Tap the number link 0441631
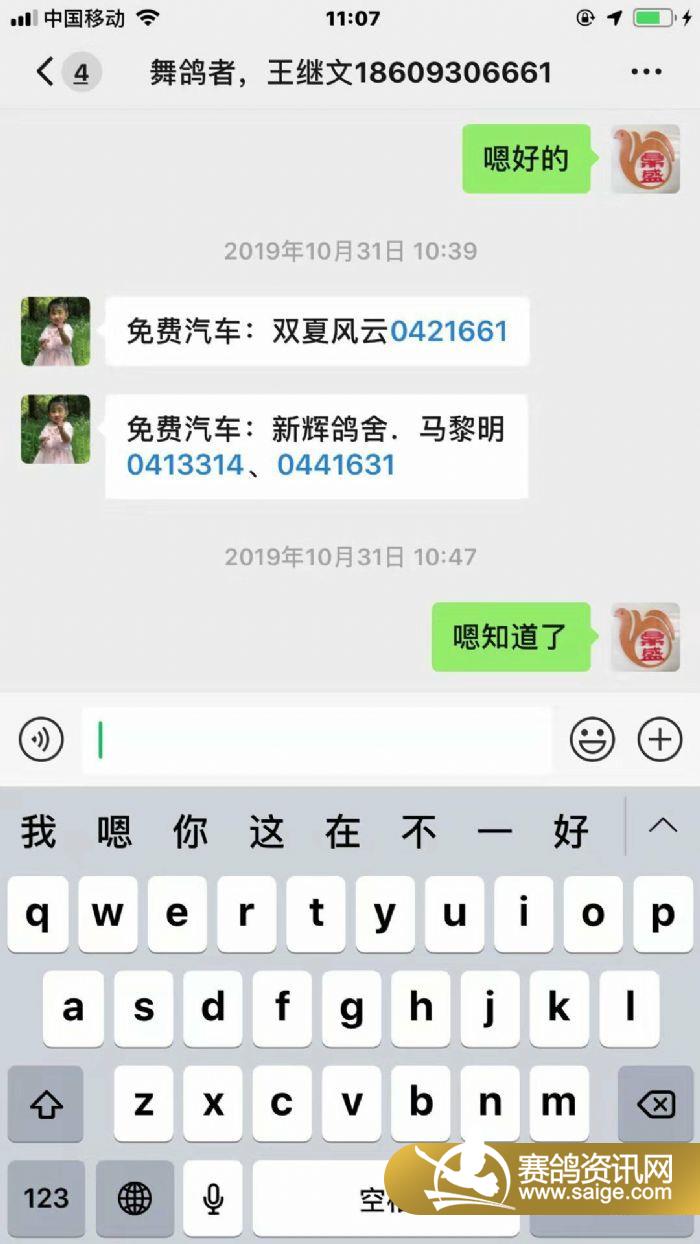The height and width of the screenshot is (1244, 700). 336,465
